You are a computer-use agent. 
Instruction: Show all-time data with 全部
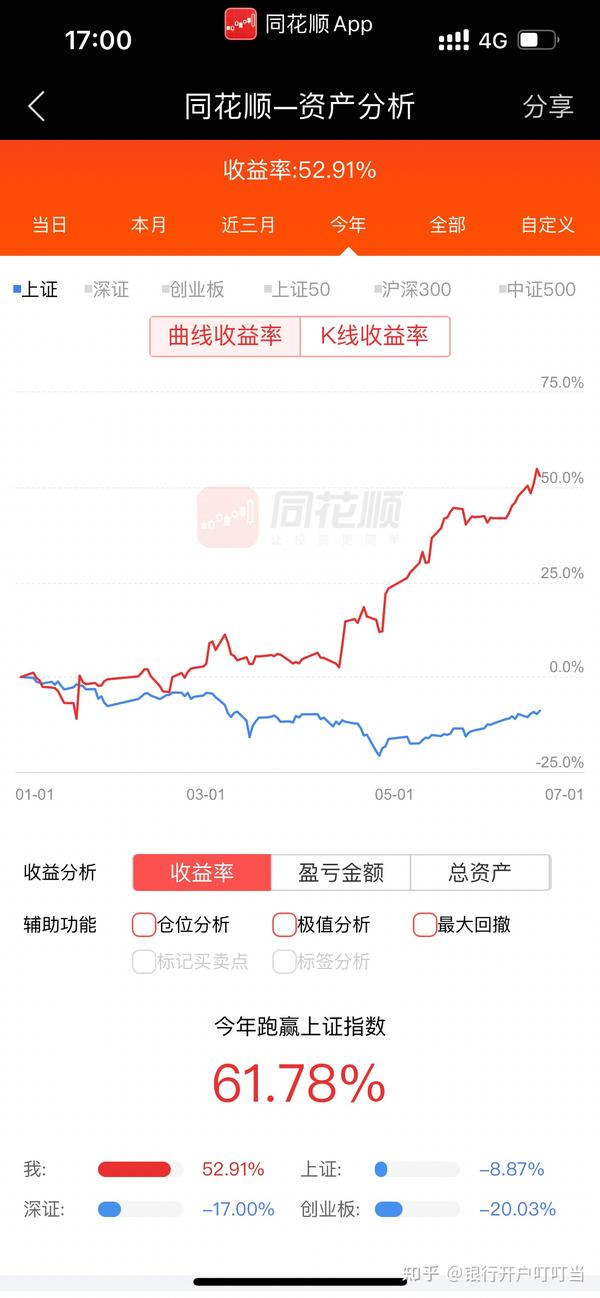[x=448, y=225]
